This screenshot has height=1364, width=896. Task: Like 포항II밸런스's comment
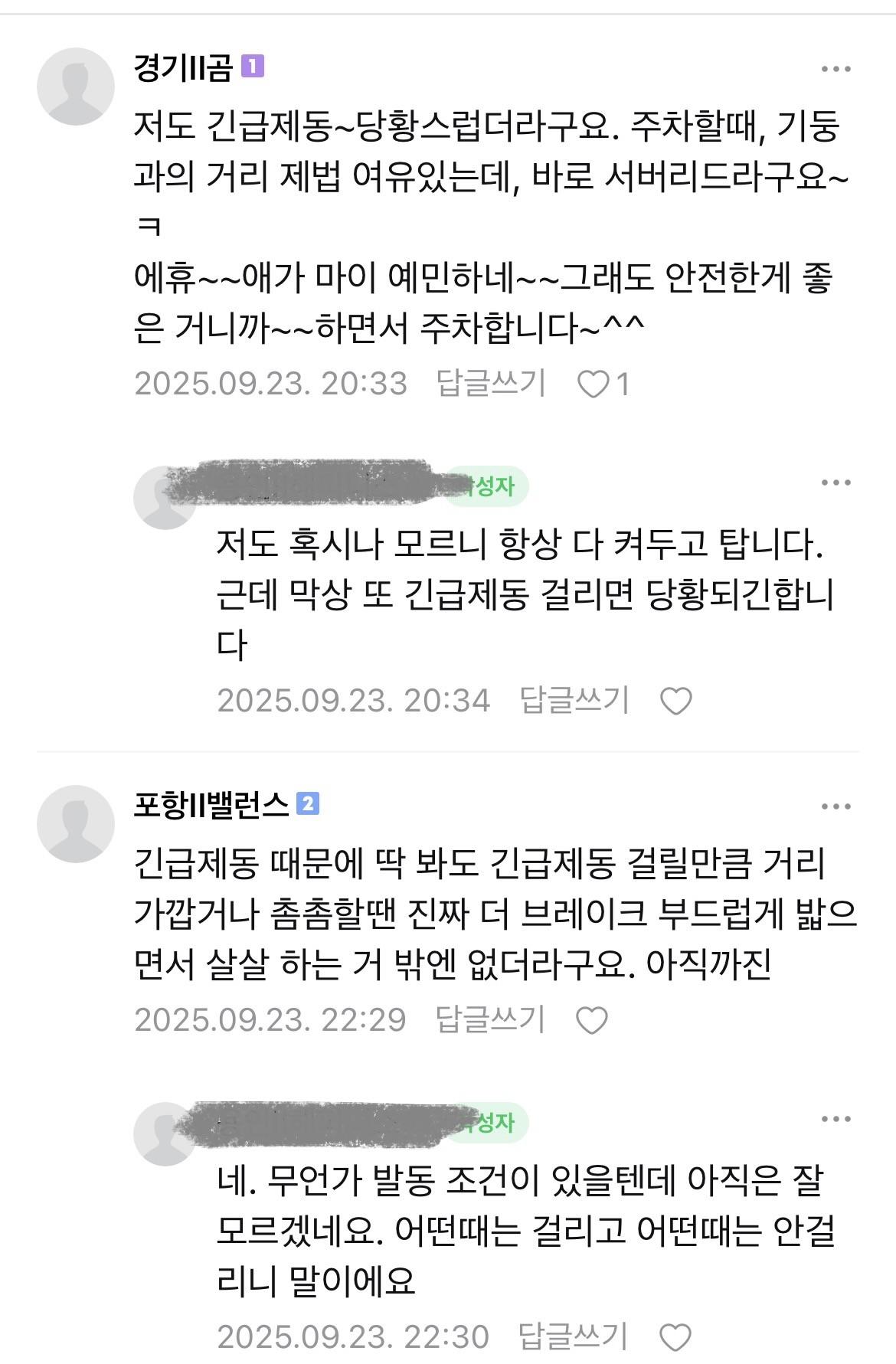point(591,1021)
